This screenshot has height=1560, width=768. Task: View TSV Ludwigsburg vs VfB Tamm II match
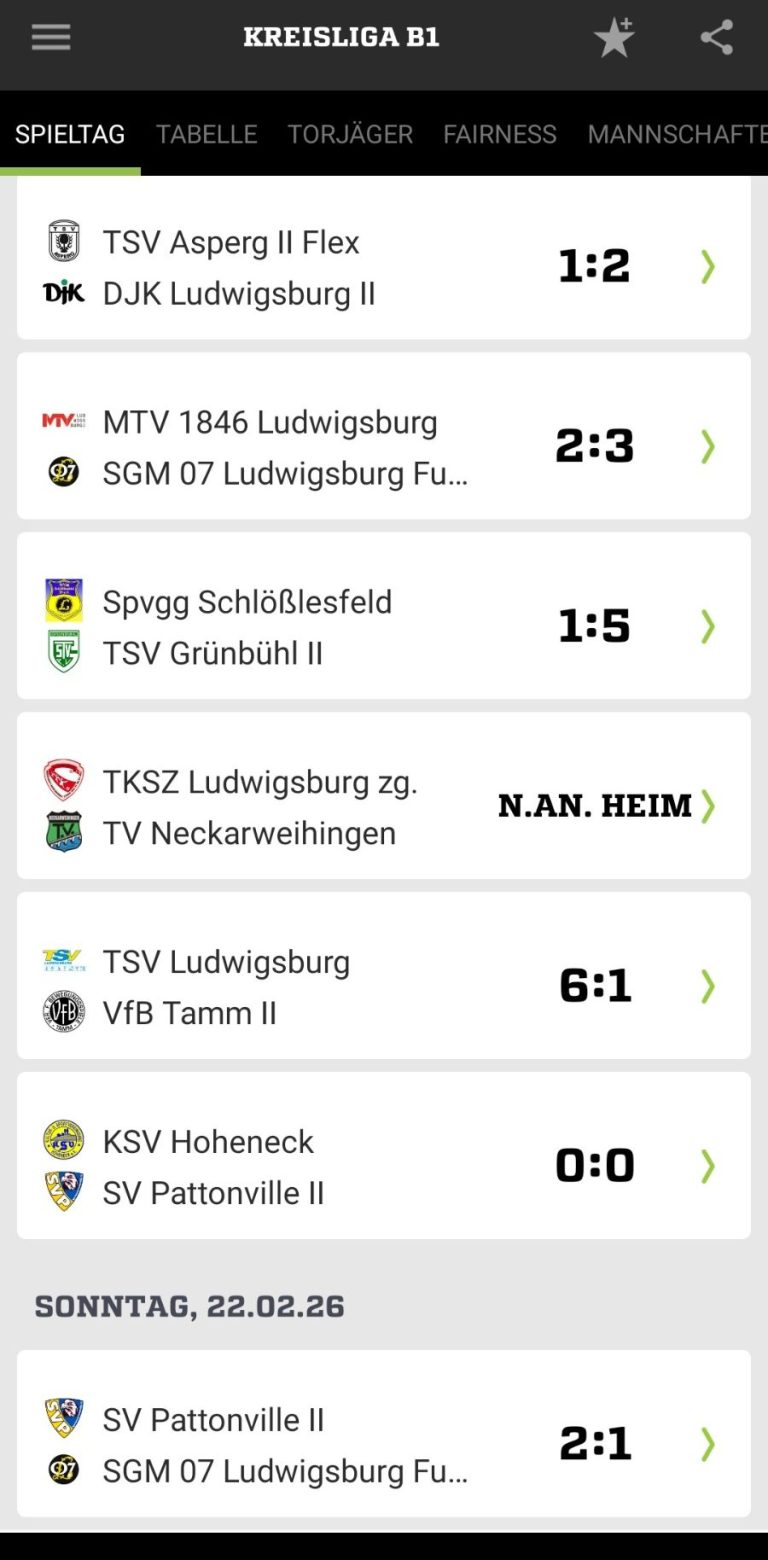pos(383,986)
